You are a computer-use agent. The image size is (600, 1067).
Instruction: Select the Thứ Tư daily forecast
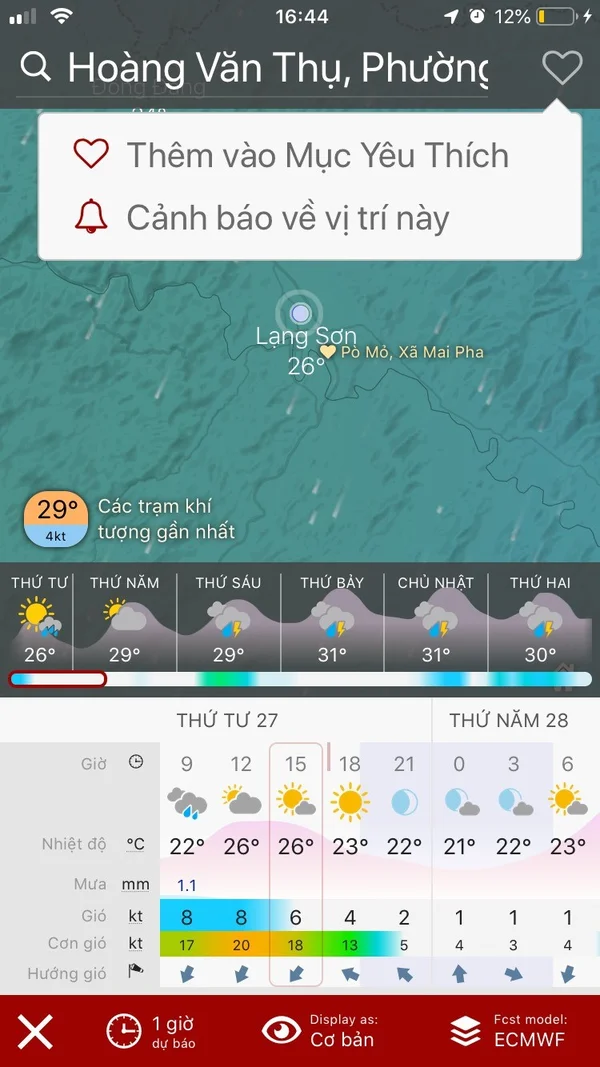point(38,622)
